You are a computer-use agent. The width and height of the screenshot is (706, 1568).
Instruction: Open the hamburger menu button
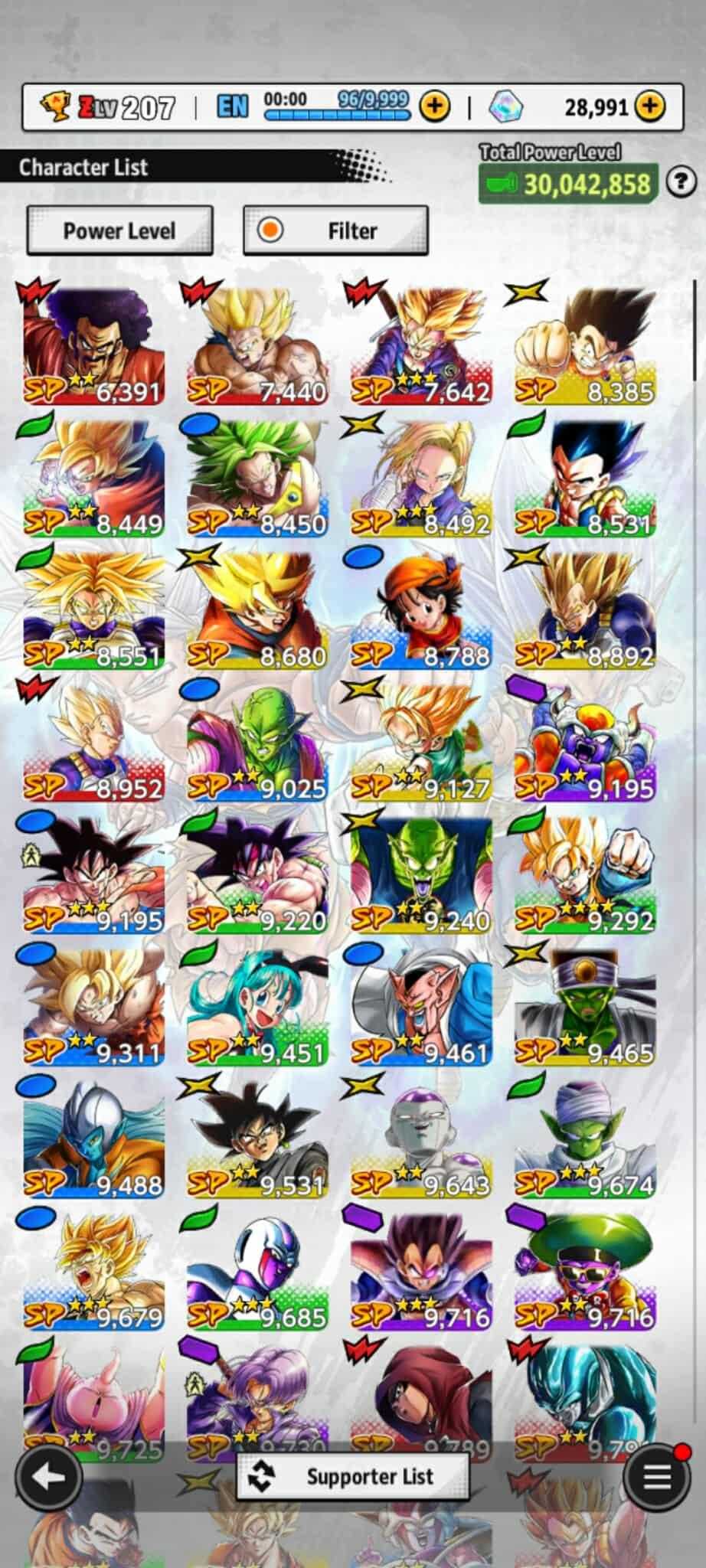tap(657, 1477)
